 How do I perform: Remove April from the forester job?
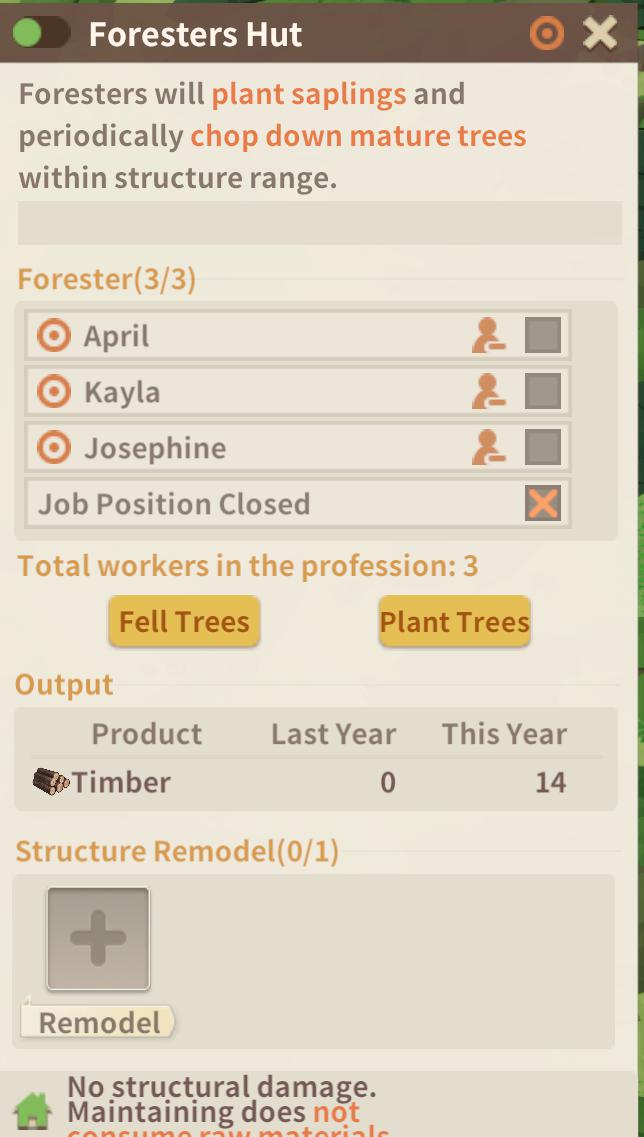(488, 336)
